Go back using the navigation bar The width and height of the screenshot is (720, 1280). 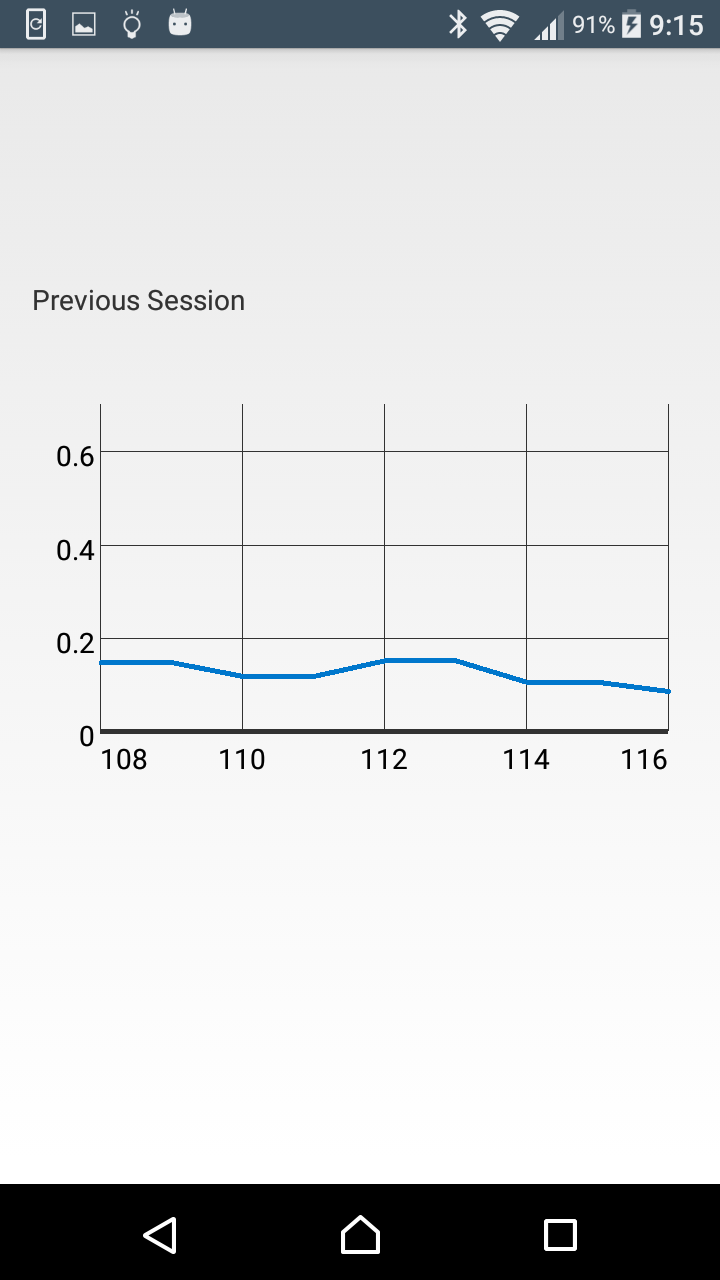[160, 1234]
